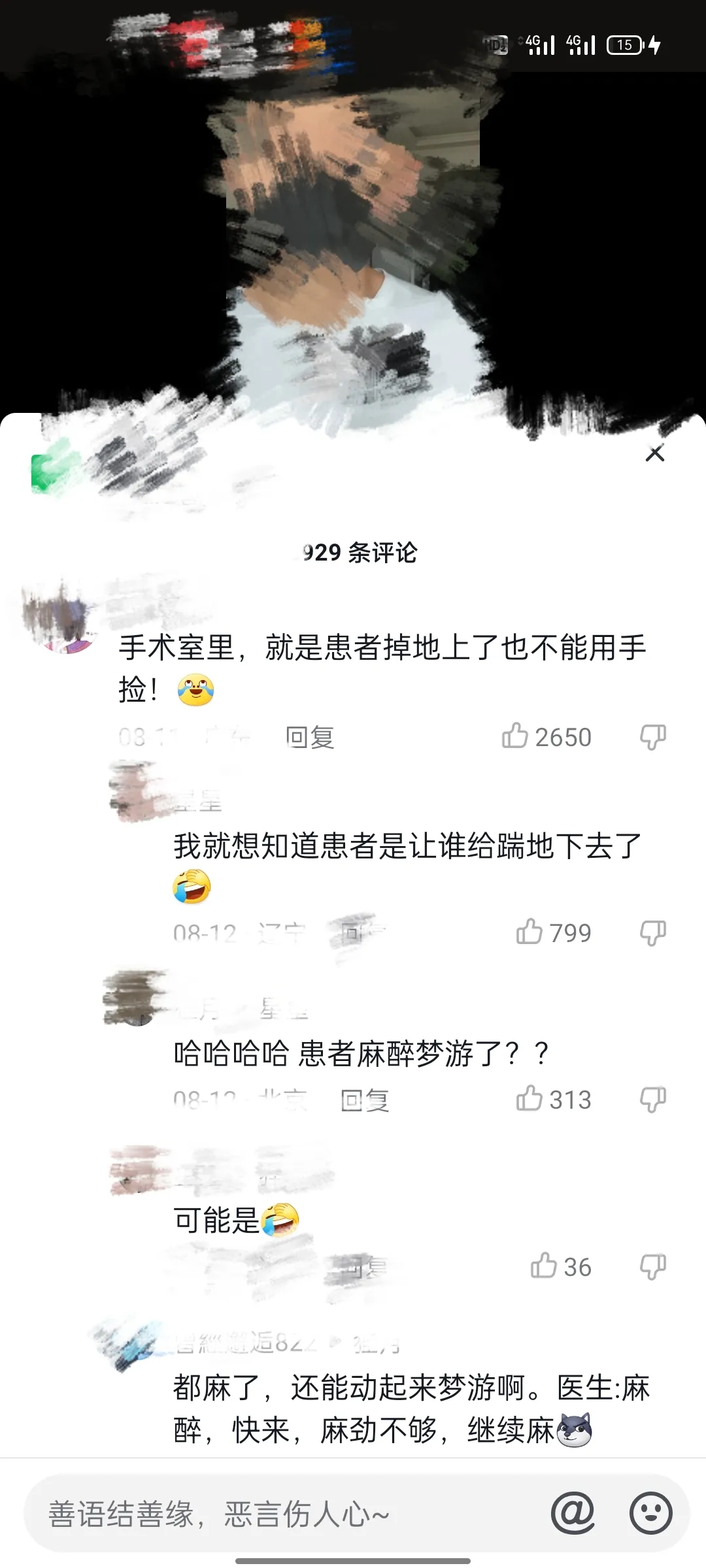This screenshot has width=706, height=1568.
Task: Mention someone with the @ icon
Action: (x=573, y=1512)
